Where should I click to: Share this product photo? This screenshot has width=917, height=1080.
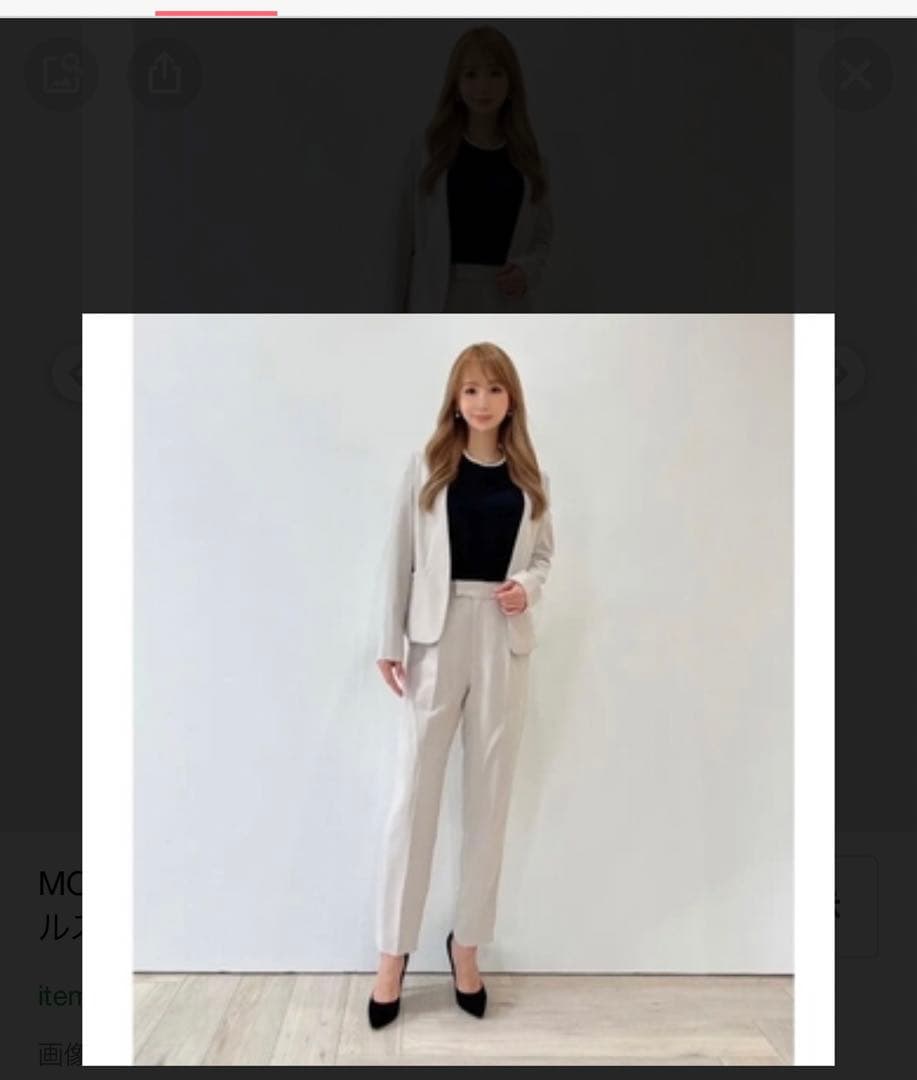click(165, 74)
